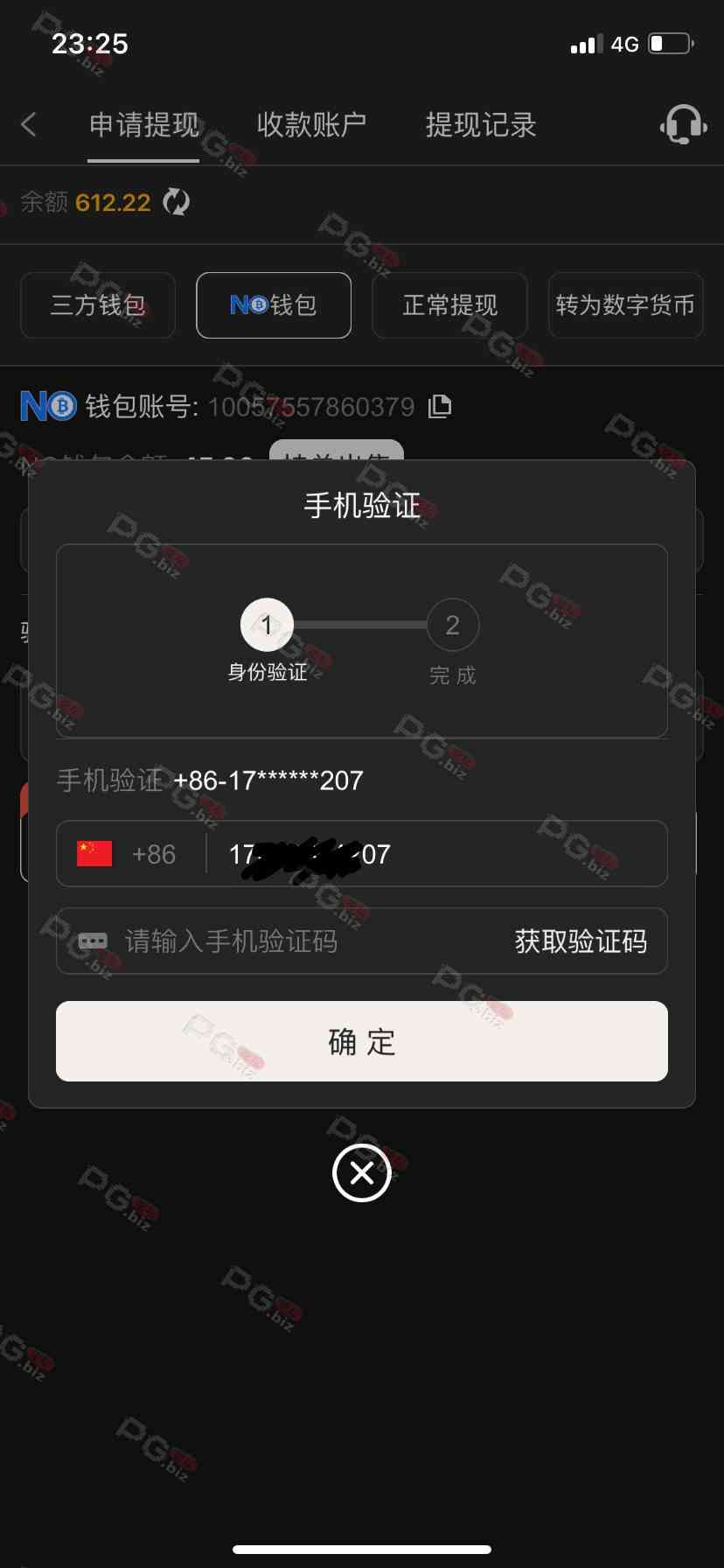Open the +86 country code selector
This screenshot has height=1568, width=724.
click(129, 854)
